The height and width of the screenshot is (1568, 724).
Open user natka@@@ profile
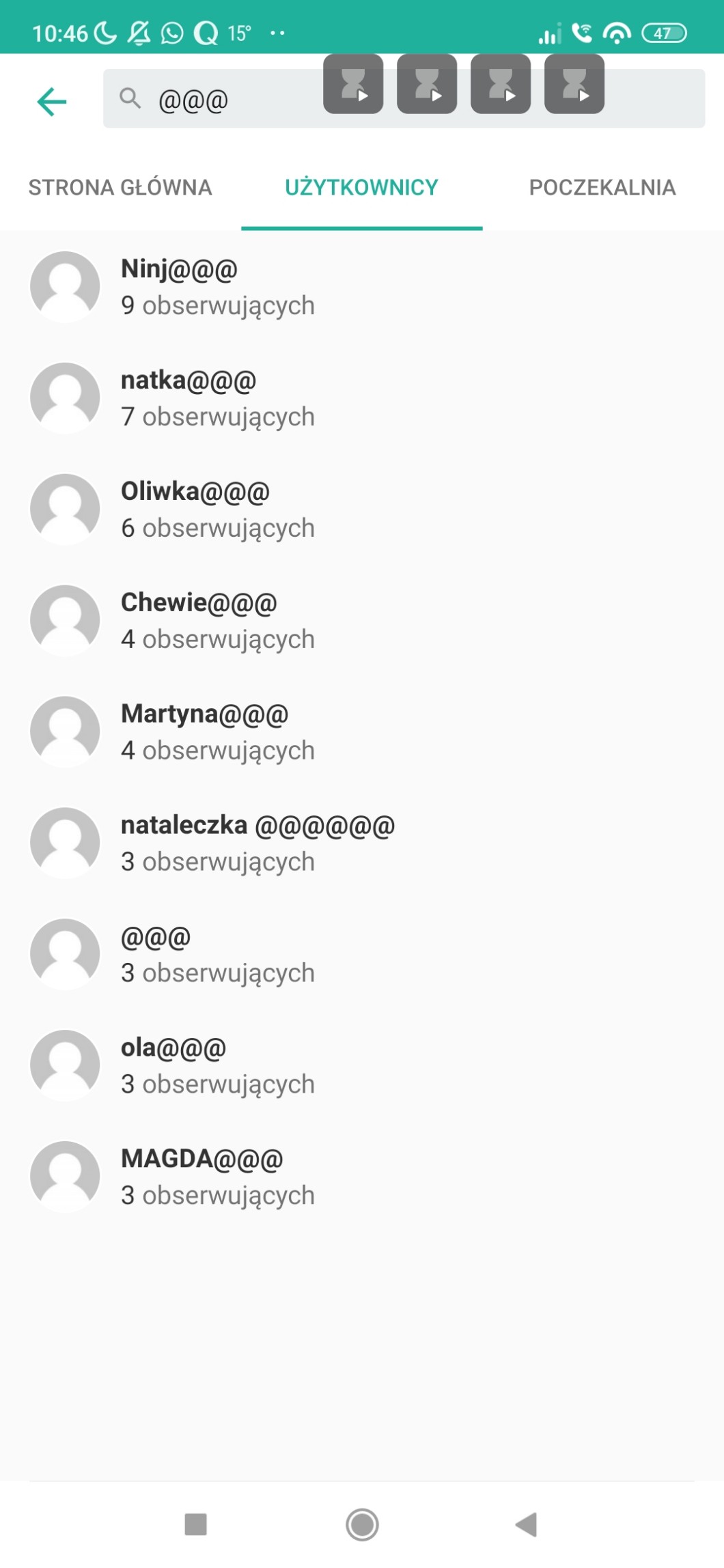pyautogui.click(x=189, y=397)
